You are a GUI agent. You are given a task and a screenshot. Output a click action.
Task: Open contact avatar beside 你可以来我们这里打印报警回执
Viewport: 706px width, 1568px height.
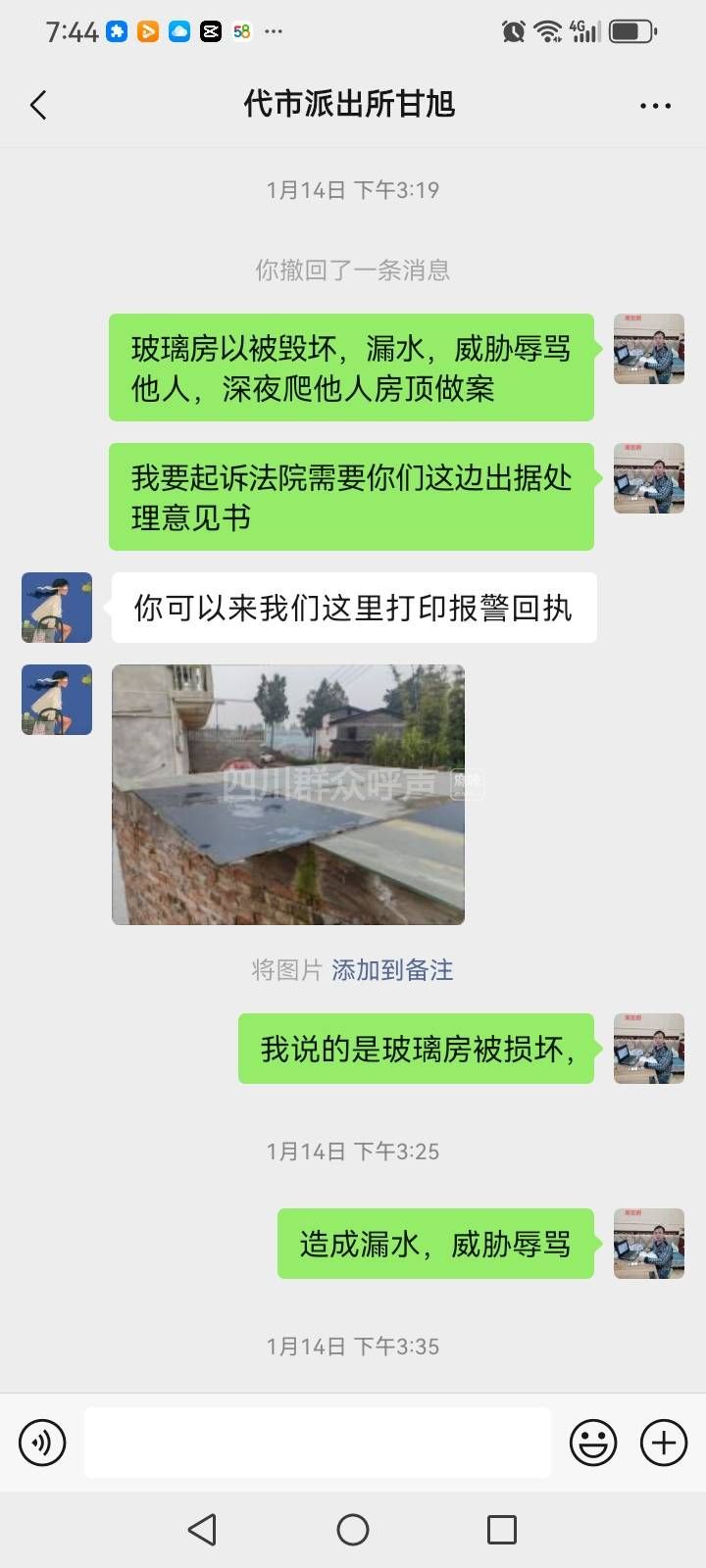coord(57,608)
